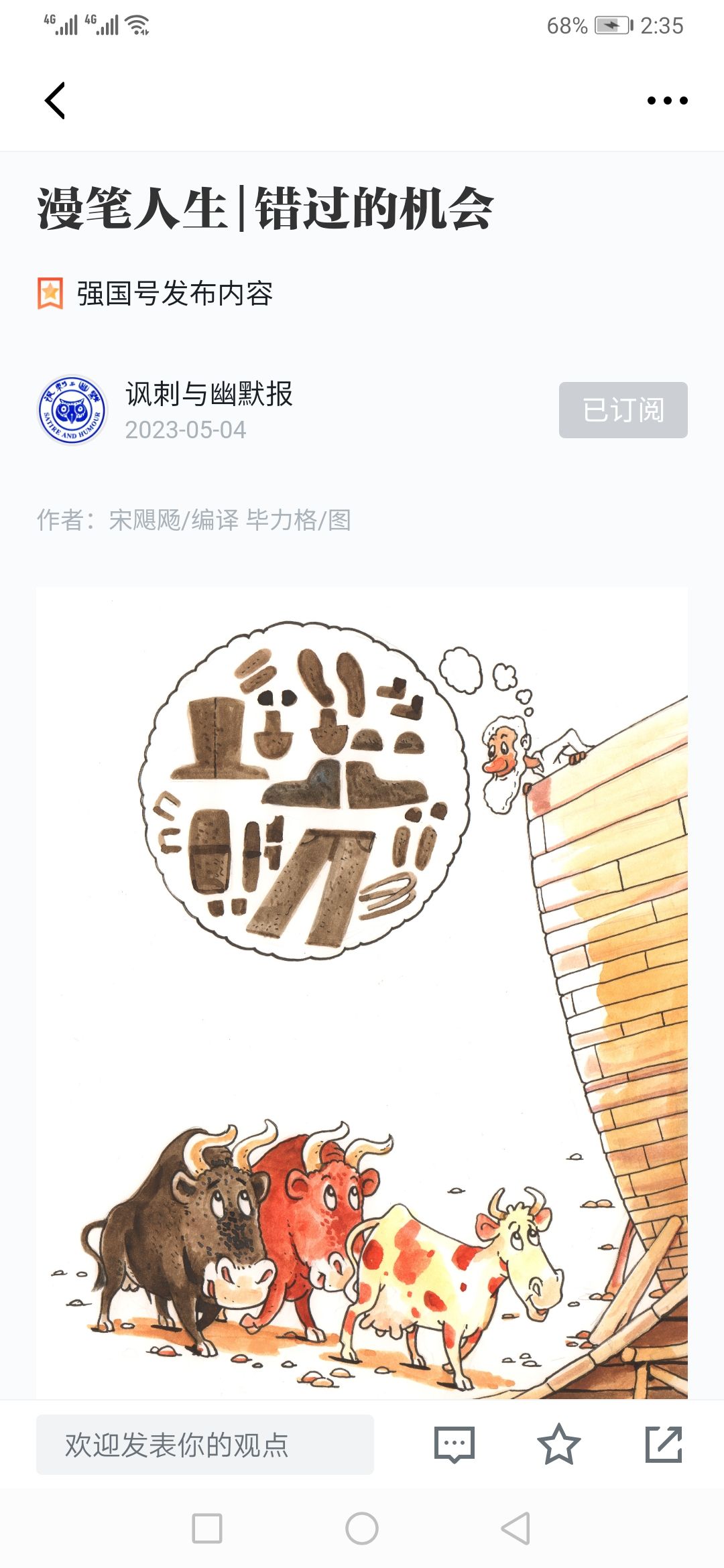Go to the system home screen
724x1568 pixels.
click(x=362, y=1528)
